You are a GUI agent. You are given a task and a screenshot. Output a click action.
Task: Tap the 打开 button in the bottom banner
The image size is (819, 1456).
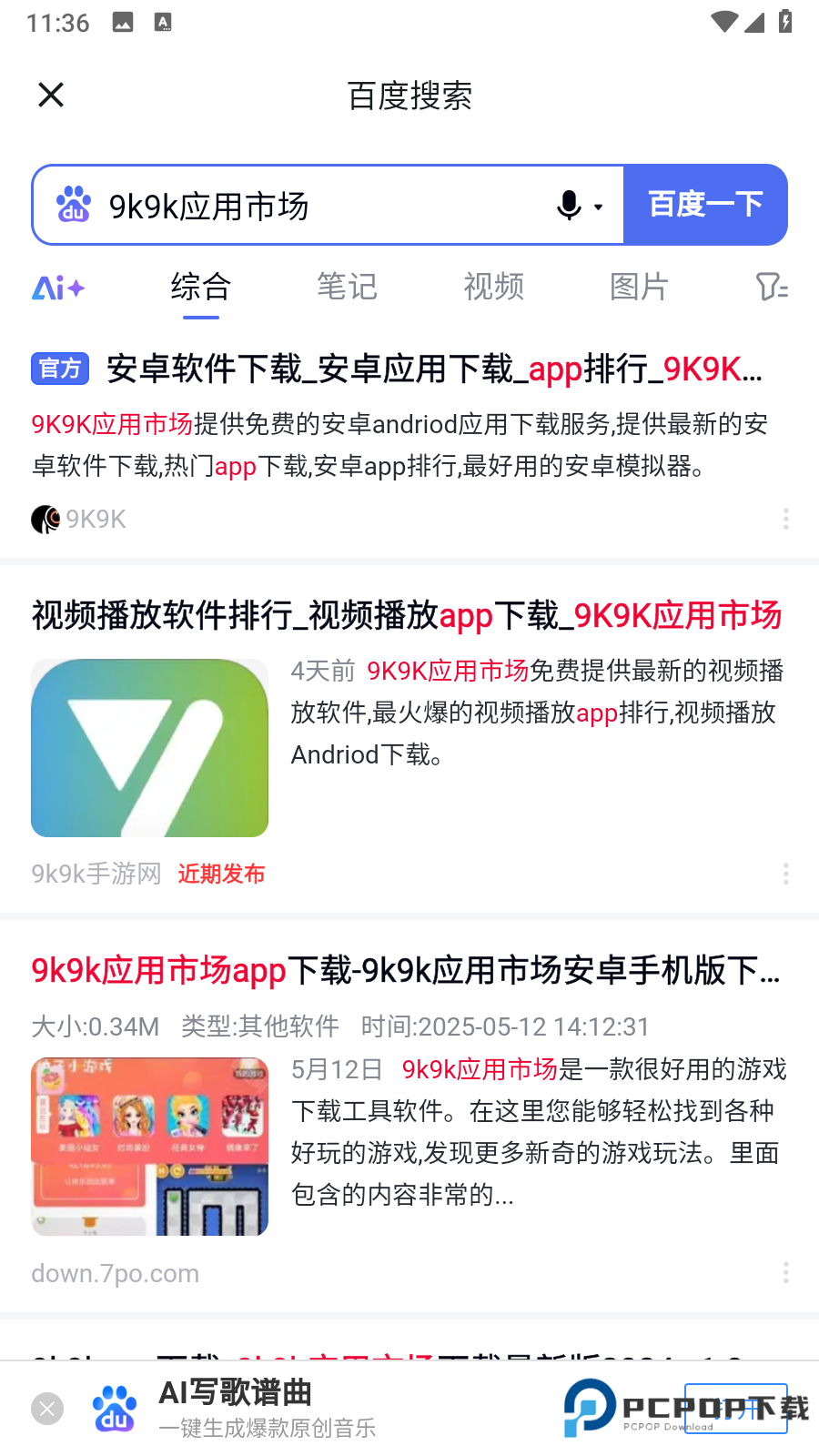pyautogui.click(x=736, y=1408)
